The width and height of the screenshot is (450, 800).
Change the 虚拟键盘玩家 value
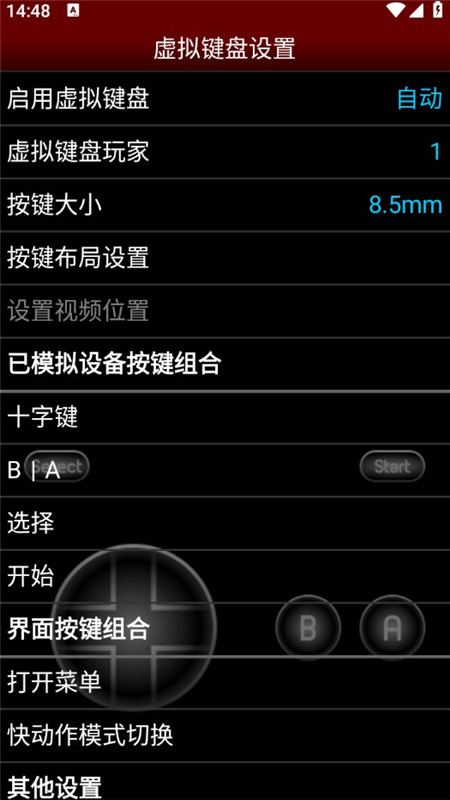[x=225, y=152]
